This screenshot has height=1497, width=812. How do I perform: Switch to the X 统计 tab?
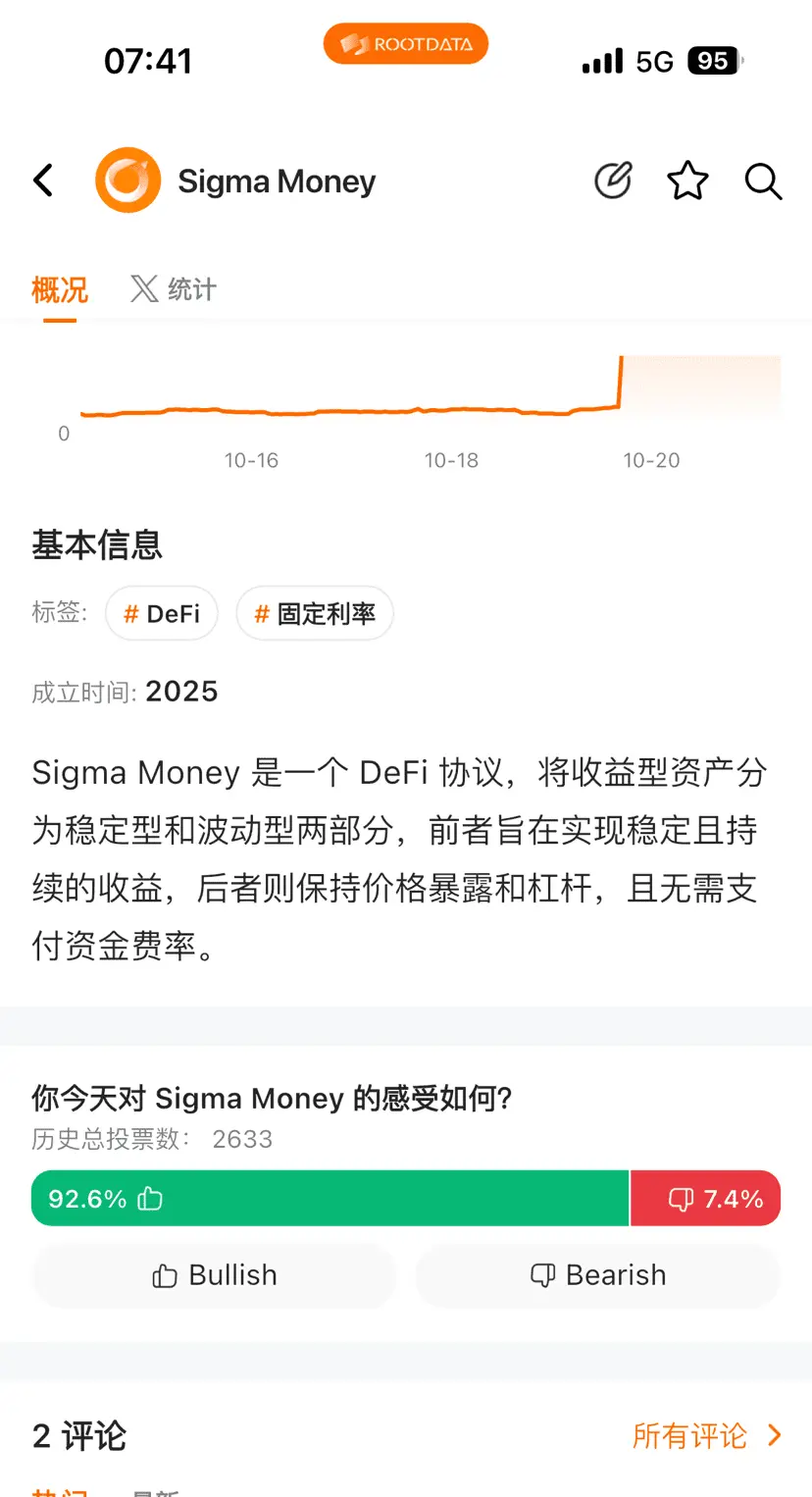click(174, 289)
